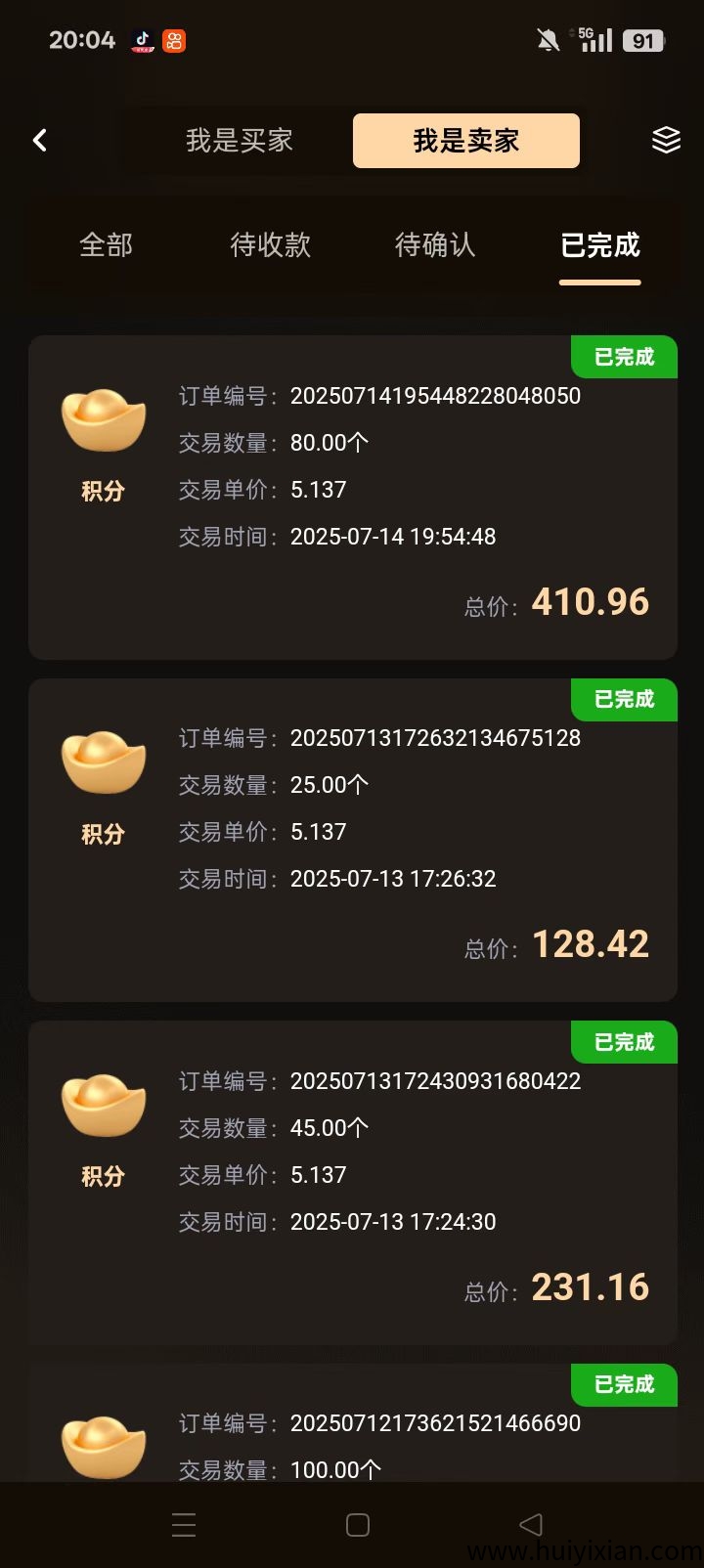Select the 待收款 filter tab
This screenshot has height=1568, width=704.
[271, 245]
